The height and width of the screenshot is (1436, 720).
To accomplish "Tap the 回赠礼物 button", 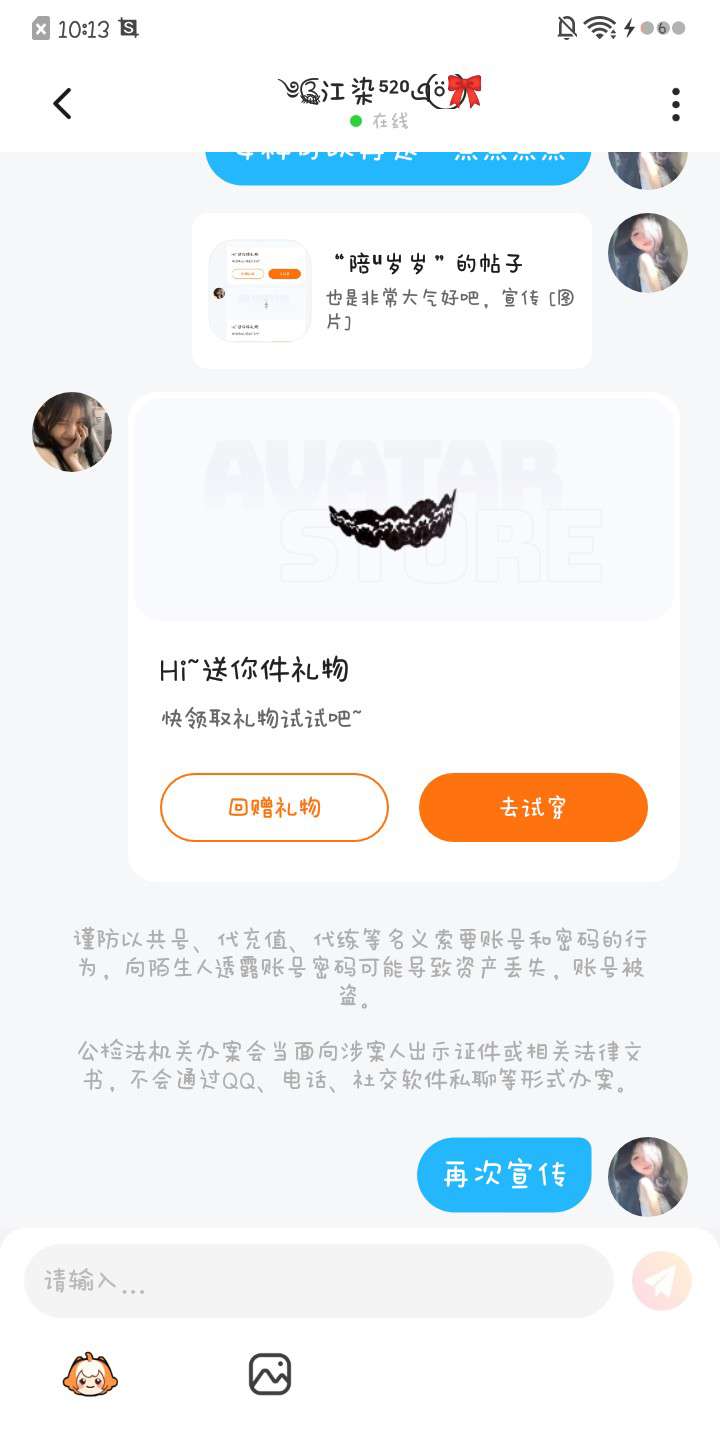I will 274,807.
